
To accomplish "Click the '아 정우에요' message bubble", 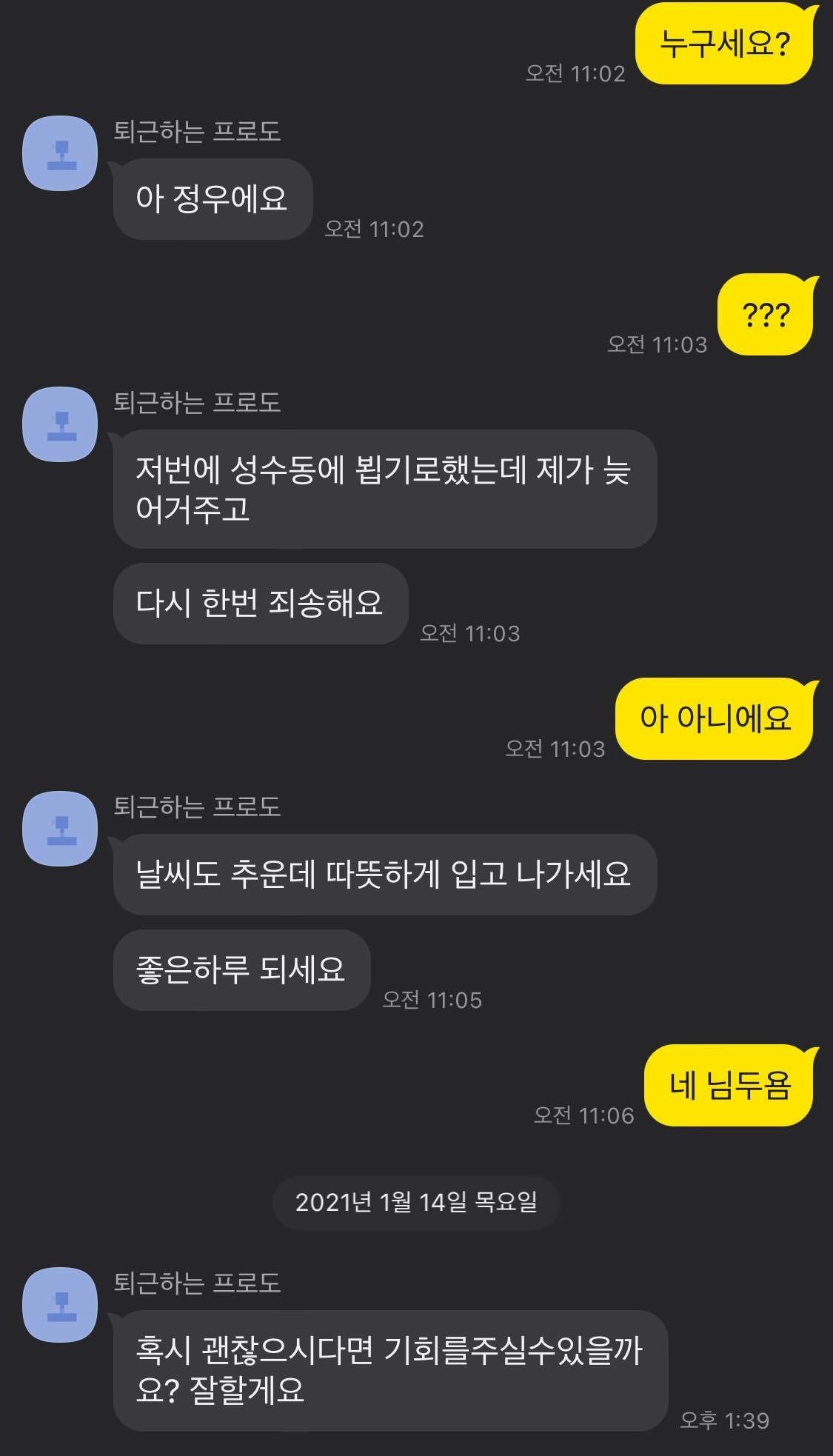I will pyautogui.click(x=211, y=199).
